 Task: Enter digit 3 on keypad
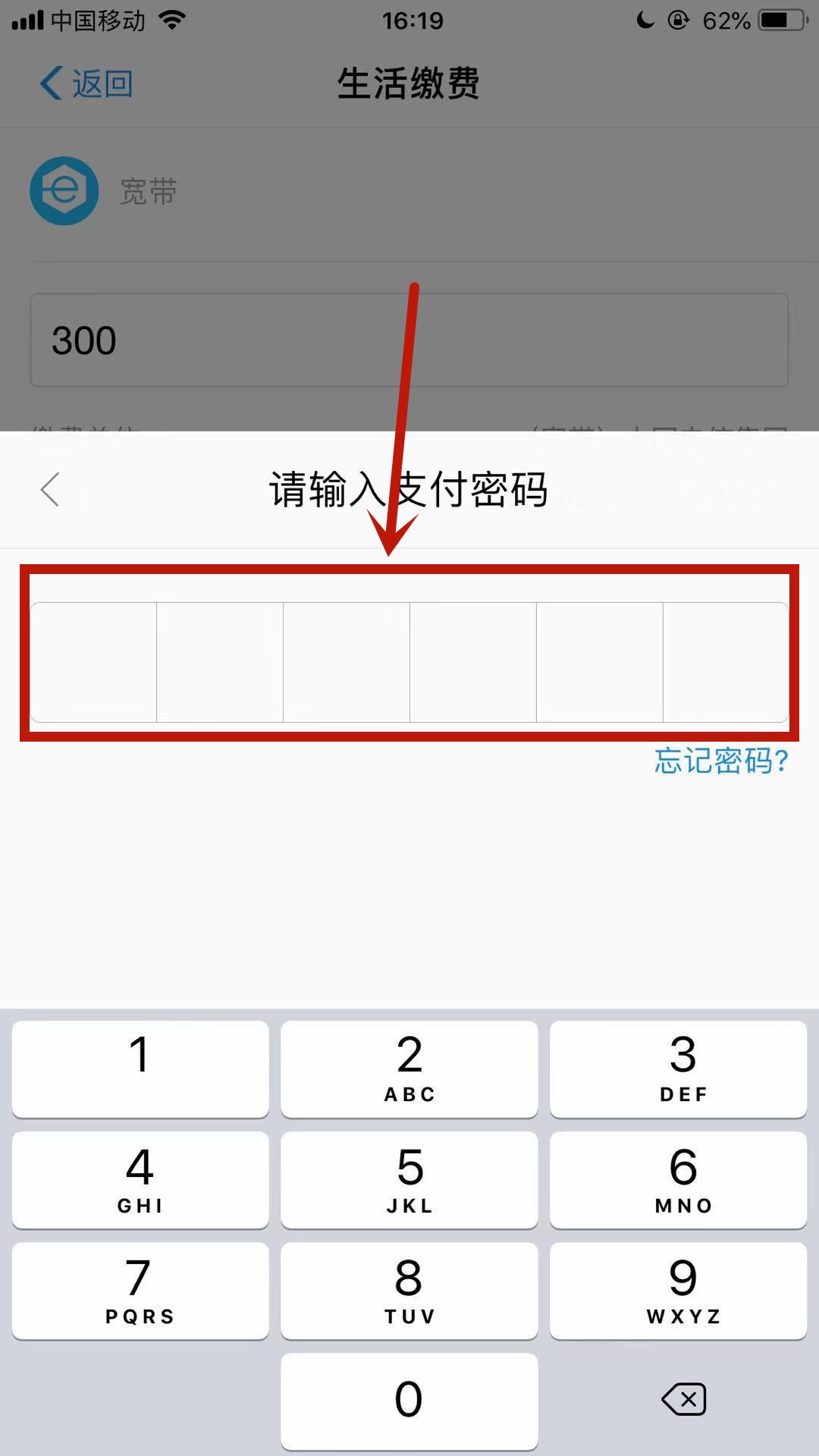pos(679,1068)
